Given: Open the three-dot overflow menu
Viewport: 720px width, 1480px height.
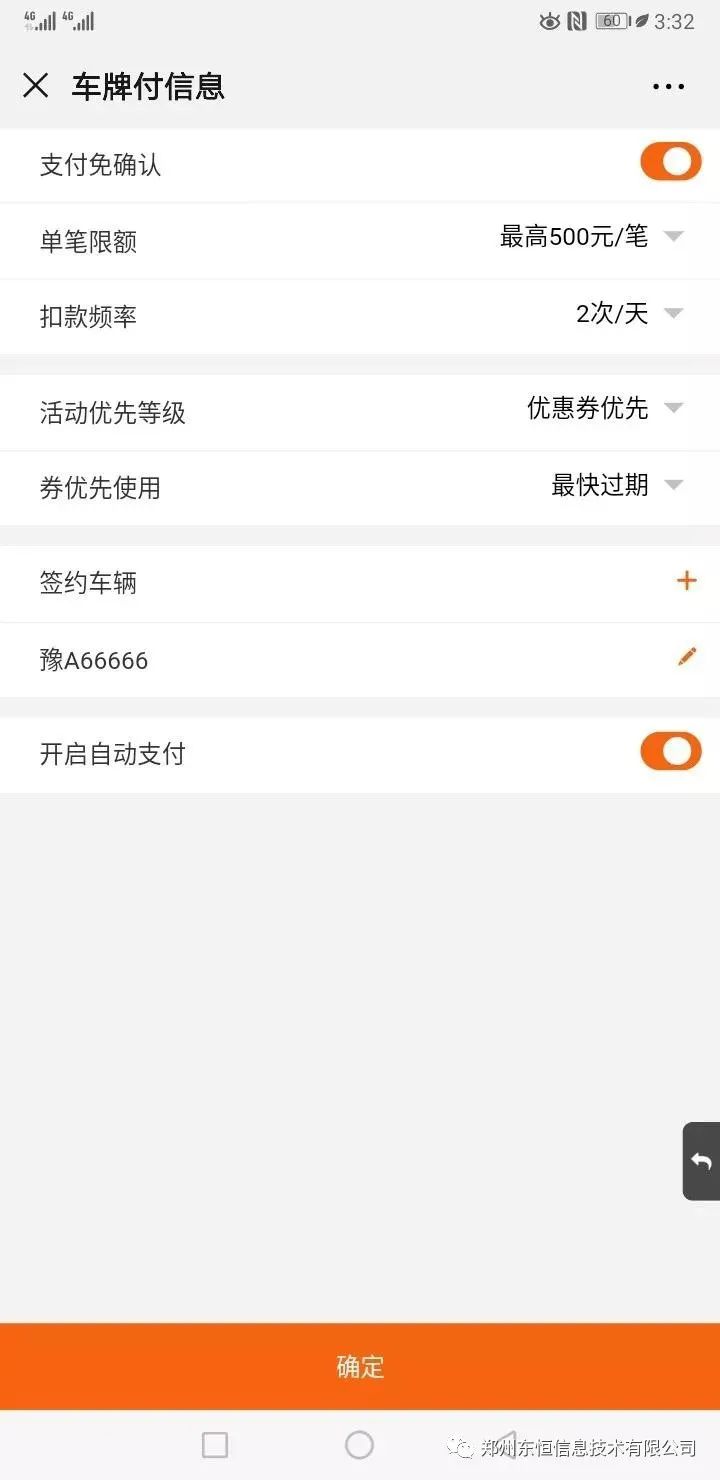Looking at the screenshot, I should point(668,87).
